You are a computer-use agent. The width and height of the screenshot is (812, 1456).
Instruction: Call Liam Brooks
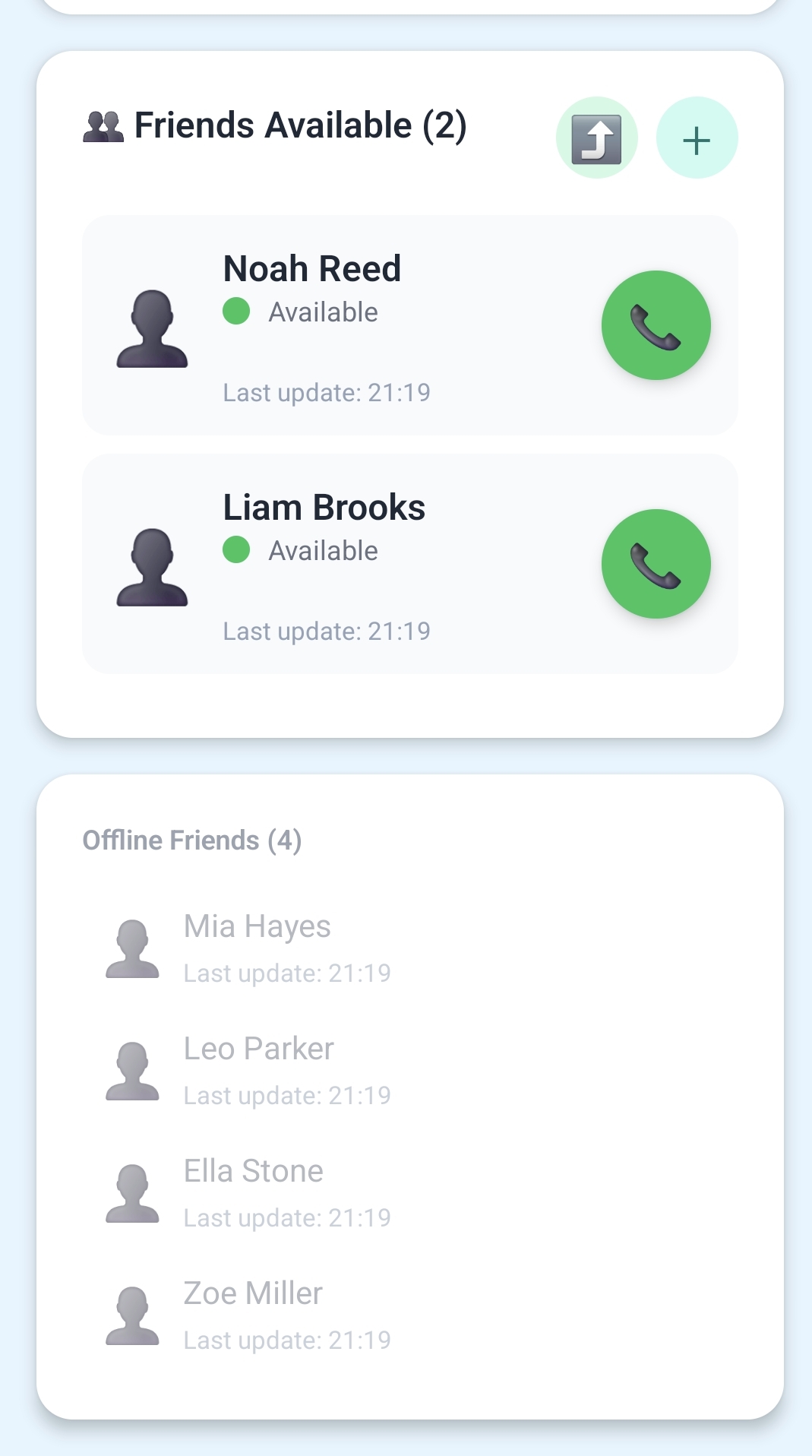[x=656, y=564]
